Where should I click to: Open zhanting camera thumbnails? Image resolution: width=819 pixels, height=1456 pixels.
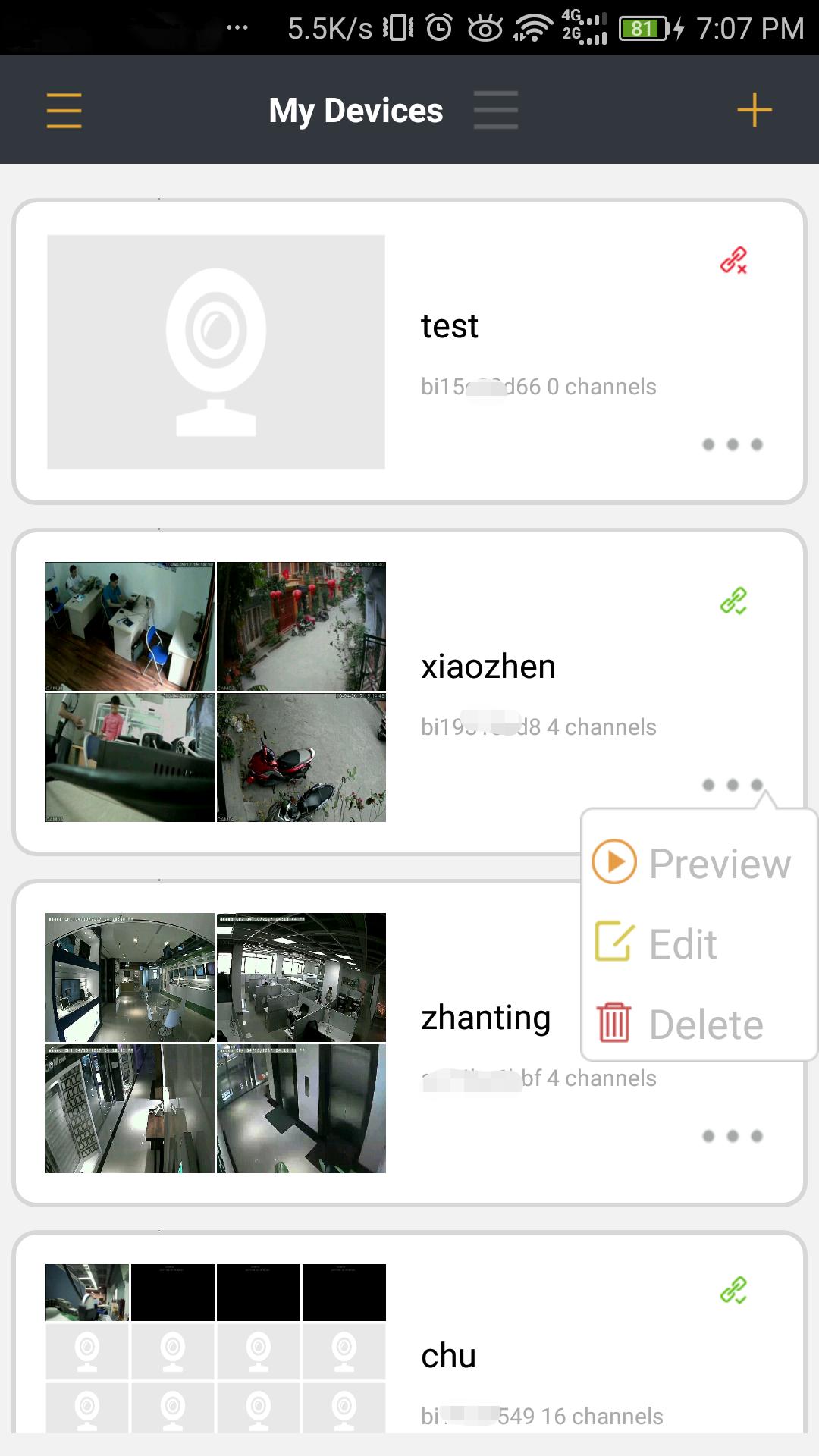click(215, 1043)
